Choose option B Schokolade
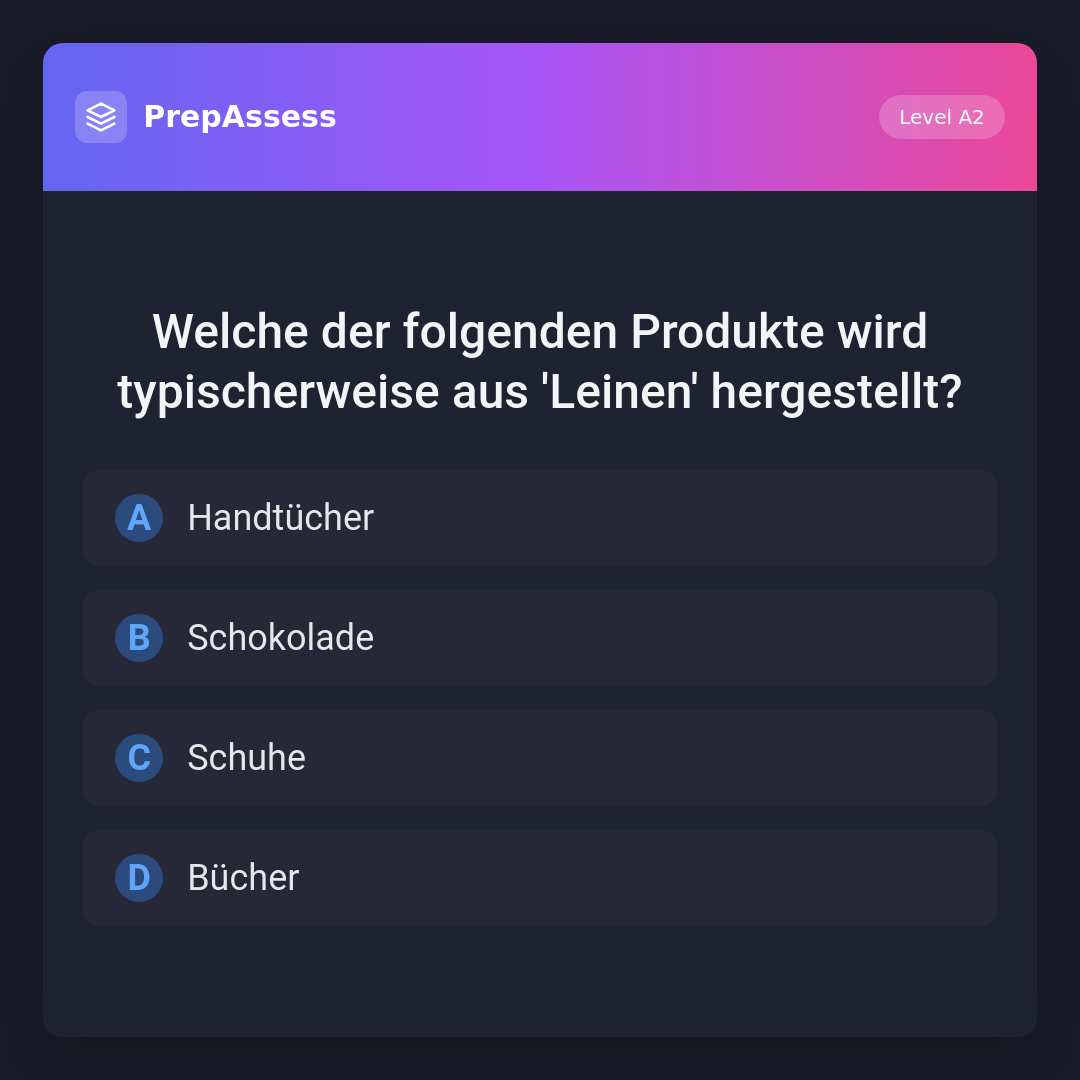 (x=539, y=638)
